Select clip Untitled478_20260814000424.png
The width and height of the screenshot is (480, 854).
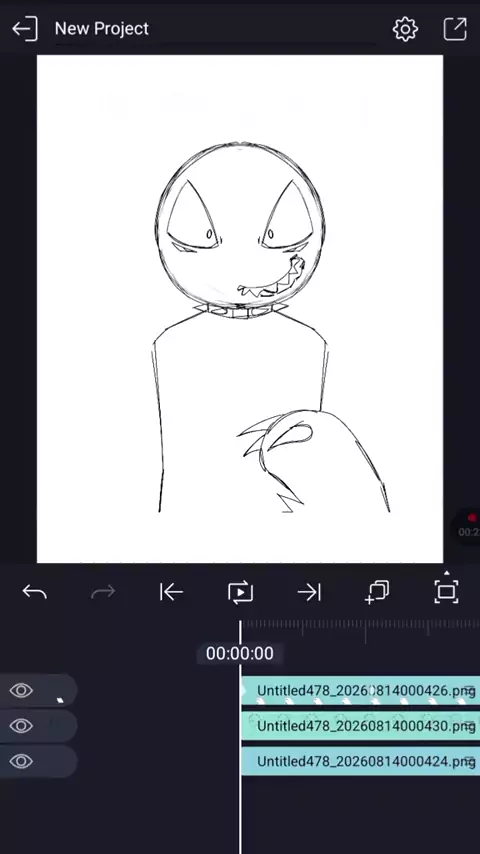pos(361,761)
